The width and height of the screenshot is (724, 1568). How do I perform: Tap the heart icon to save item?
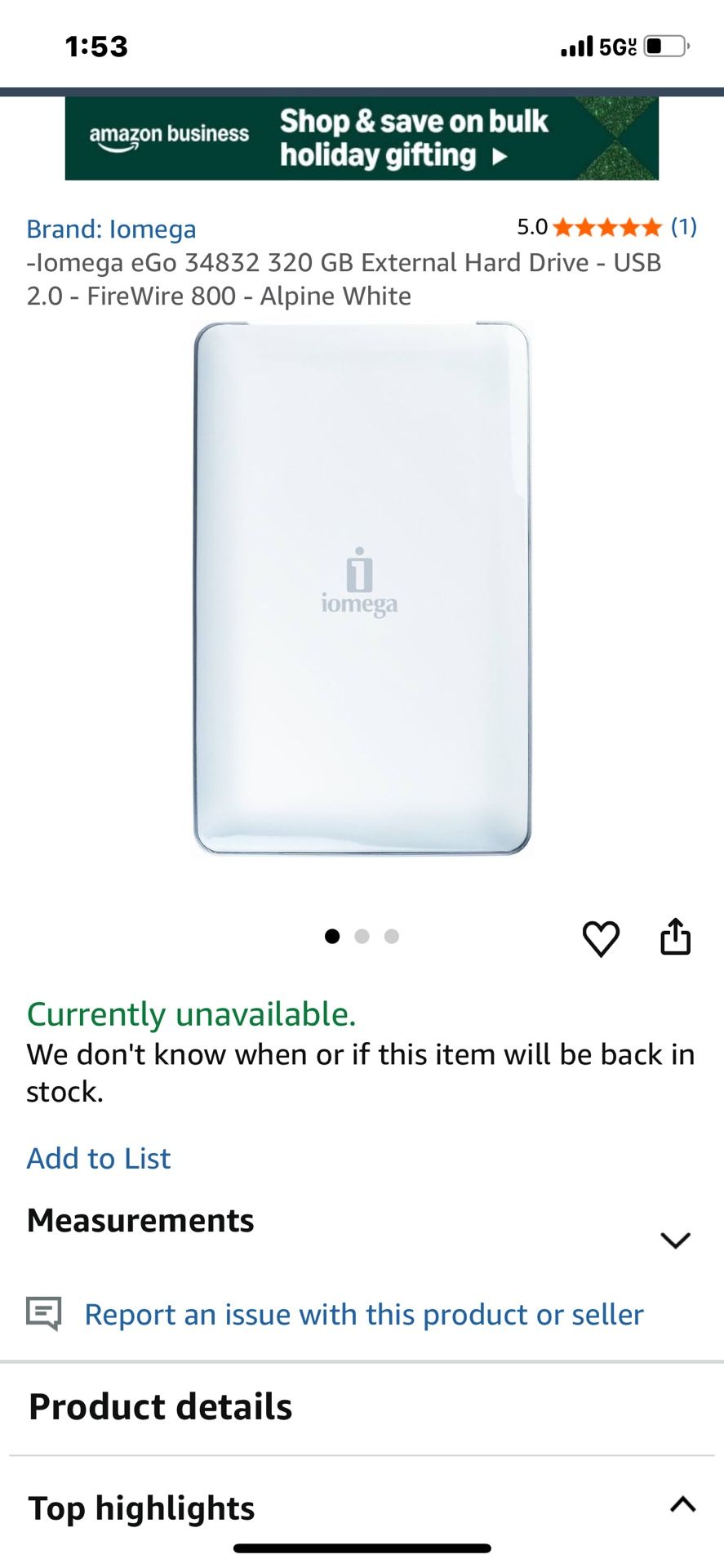click(x=602, y=937)
